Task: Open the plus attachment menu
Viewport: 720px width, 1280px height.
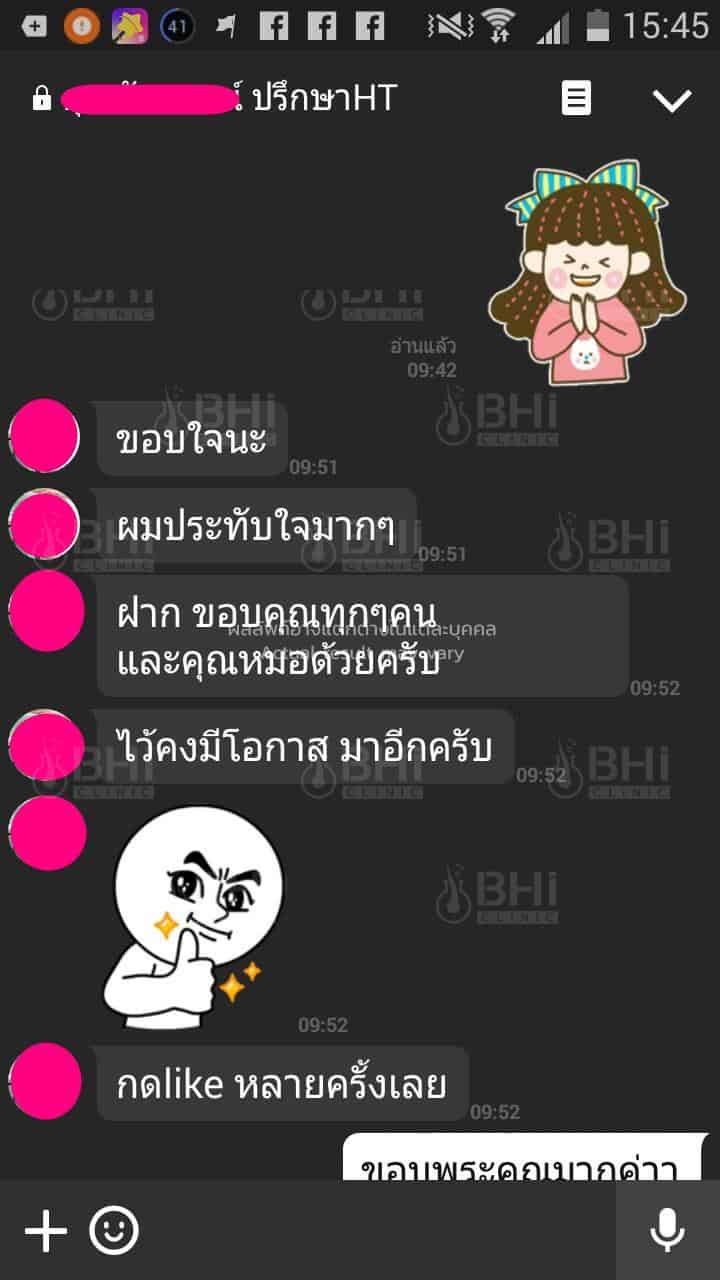Action: click(46, 1230)
